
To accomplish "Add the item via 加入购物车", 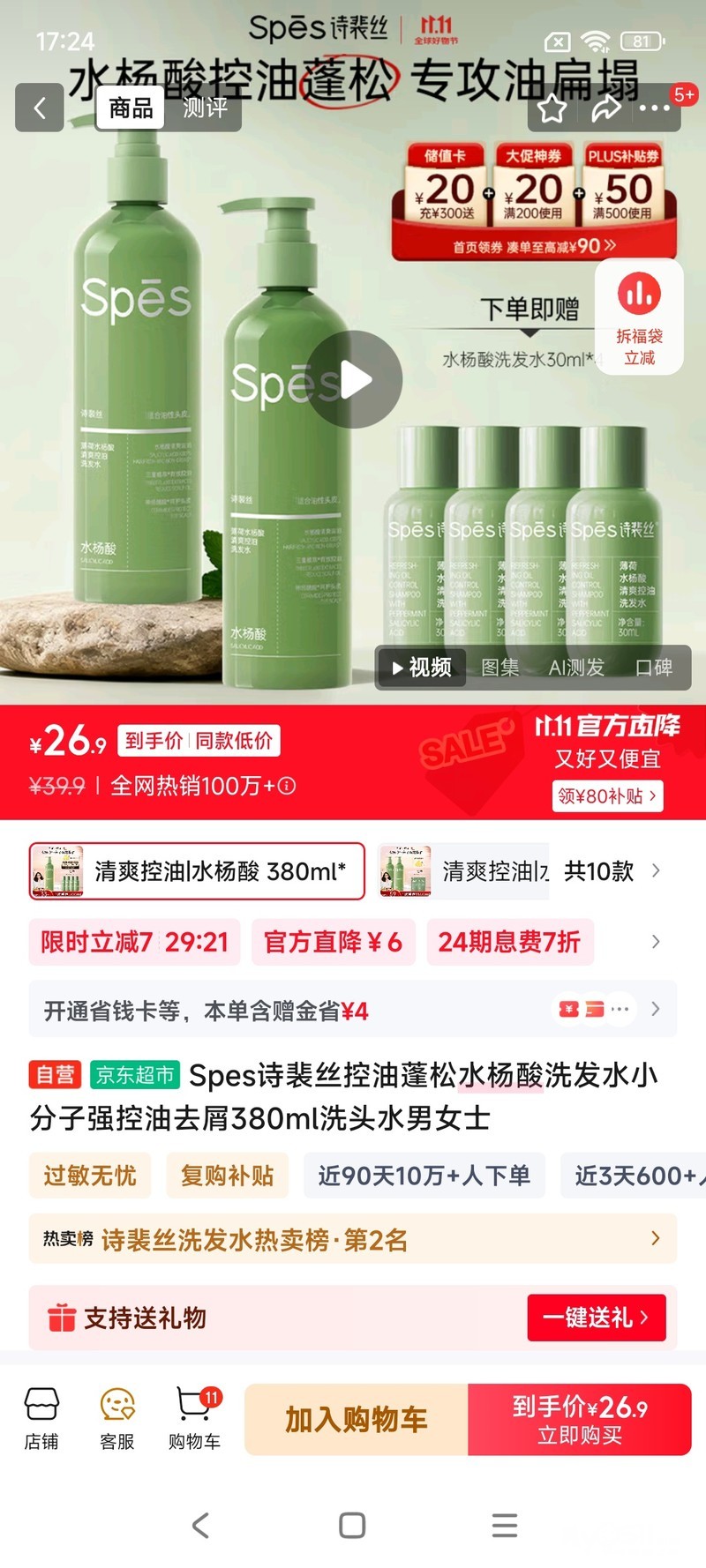I will [x=356, y=1419].
